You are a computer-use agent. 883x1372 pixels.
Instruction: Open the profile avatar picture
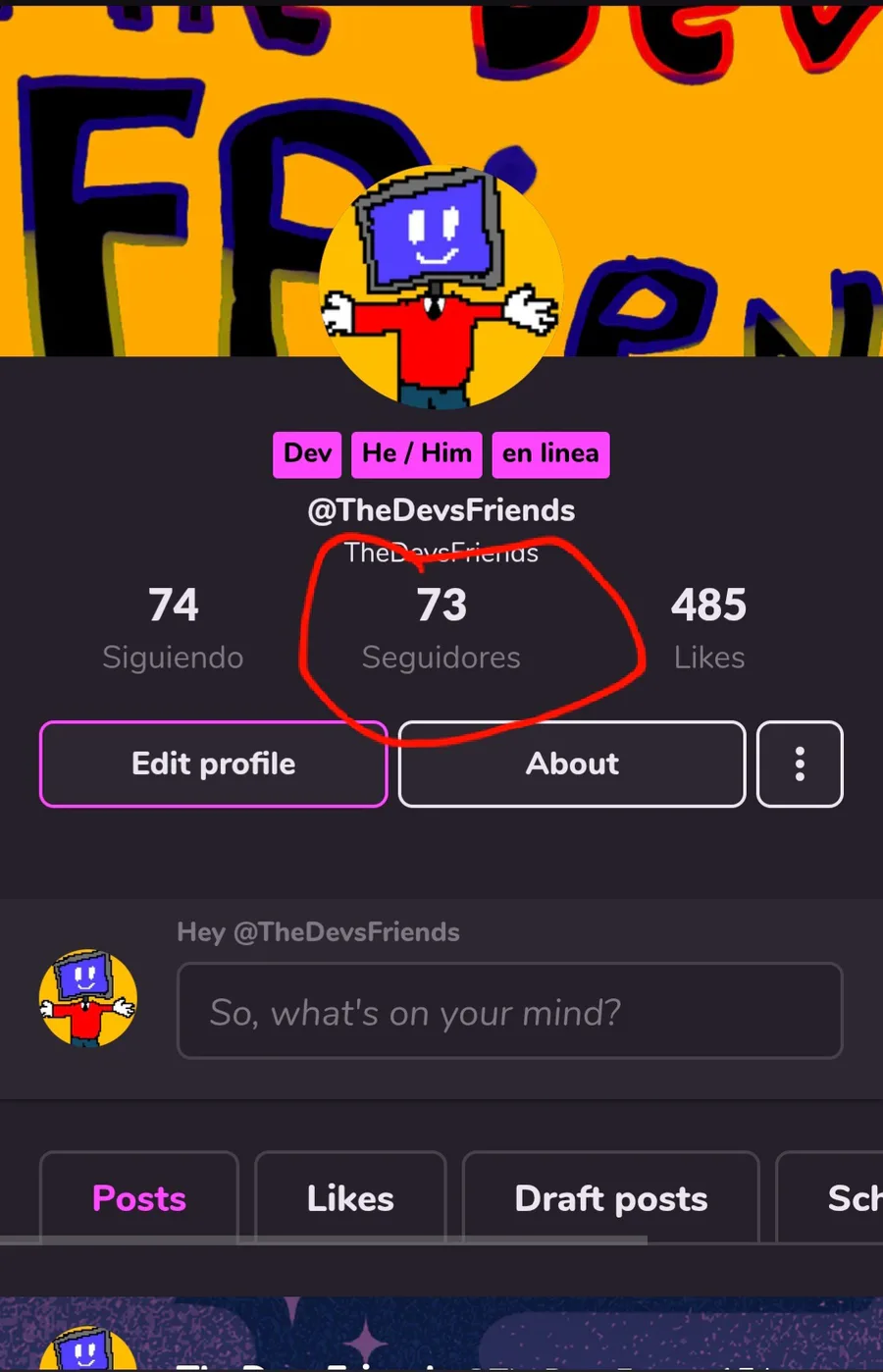(441, 287)
